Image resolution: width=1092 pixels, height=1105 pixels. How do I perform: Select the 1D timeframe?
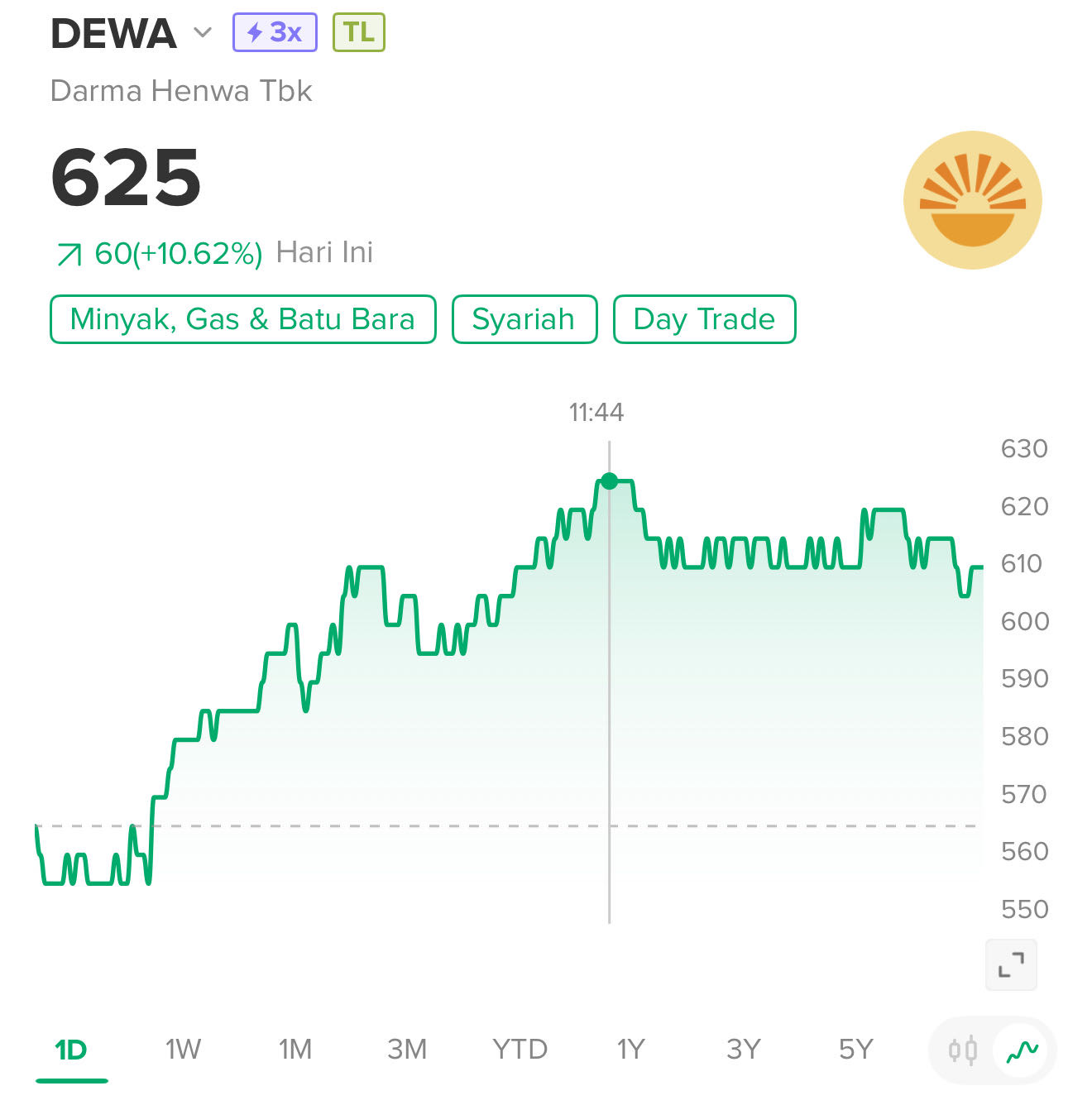pyautogui.click(x=71, y=1050)
